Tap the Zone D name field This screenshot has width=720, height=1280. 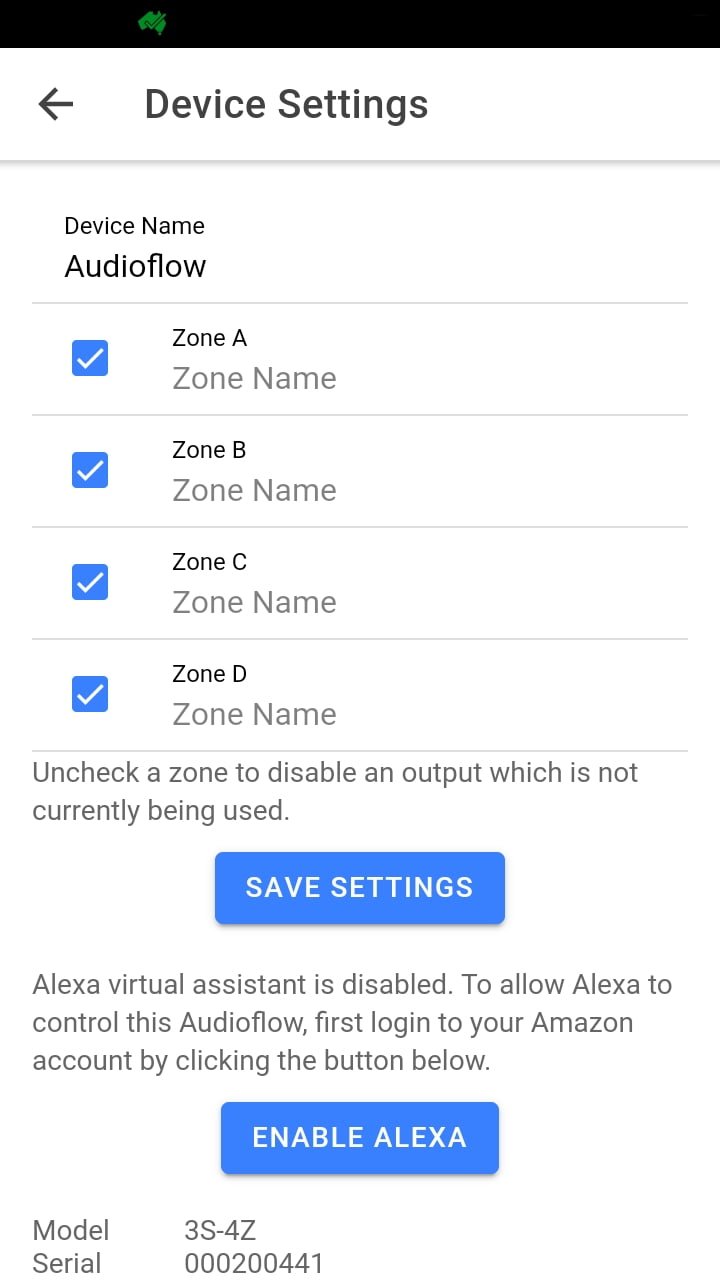click(x=420, y=714)
